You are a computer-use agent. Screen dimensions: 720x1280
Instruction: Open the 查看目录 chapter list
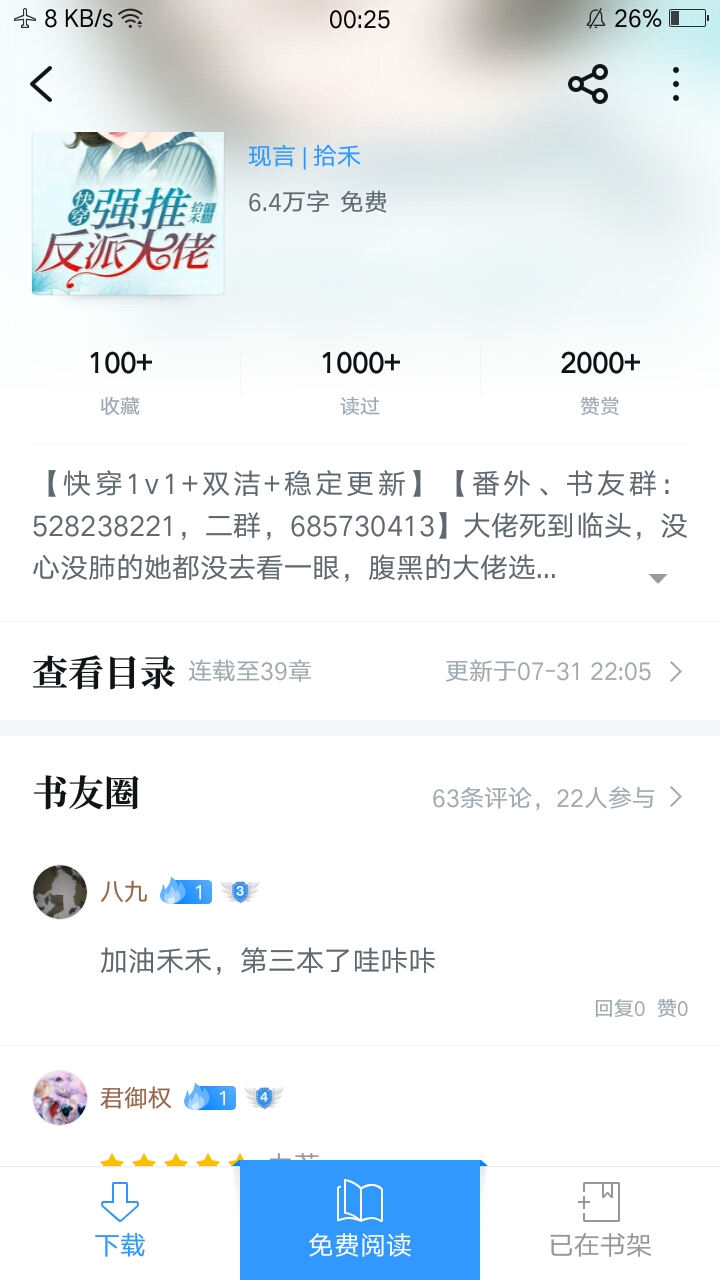360,671
